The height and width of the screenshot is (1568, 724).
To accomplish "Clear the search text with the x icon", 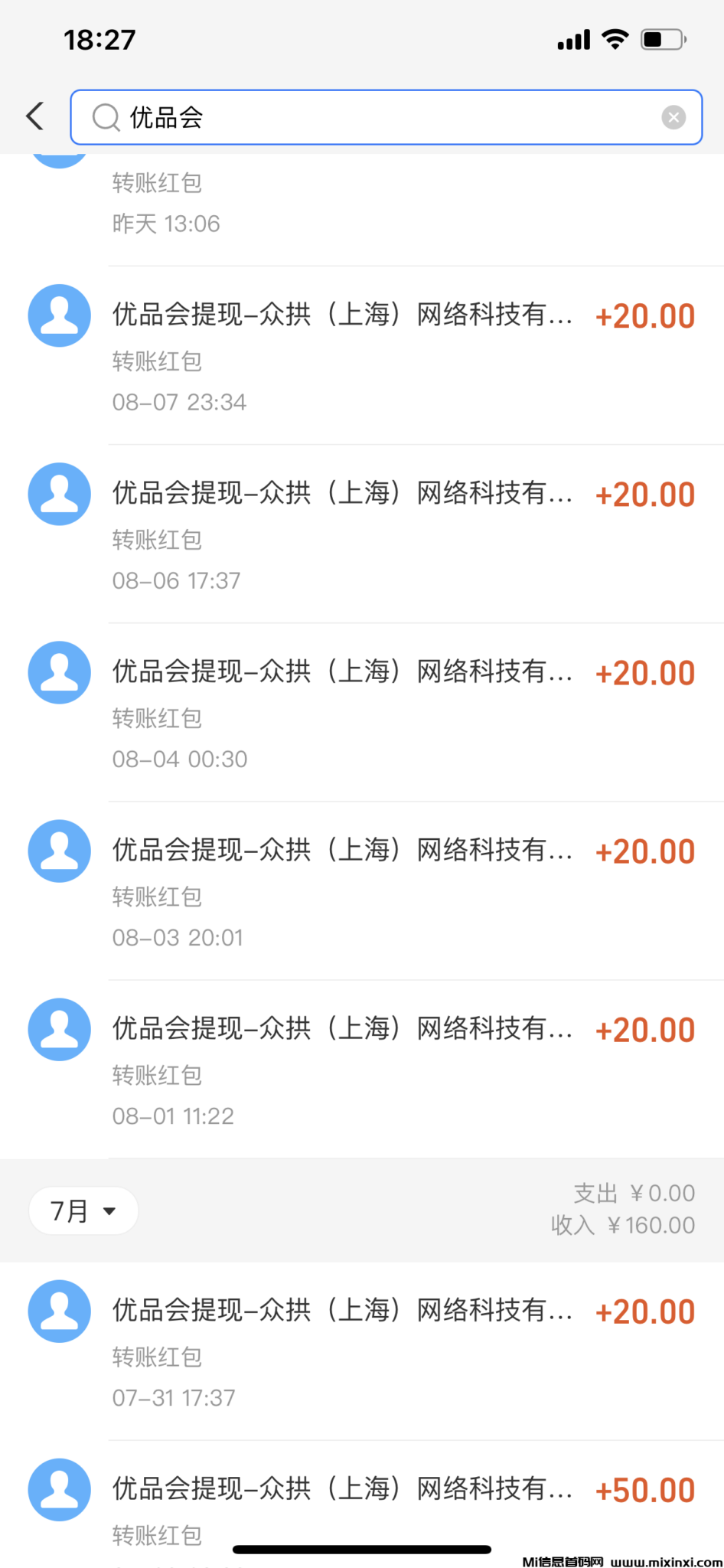I will click(673, 116).
